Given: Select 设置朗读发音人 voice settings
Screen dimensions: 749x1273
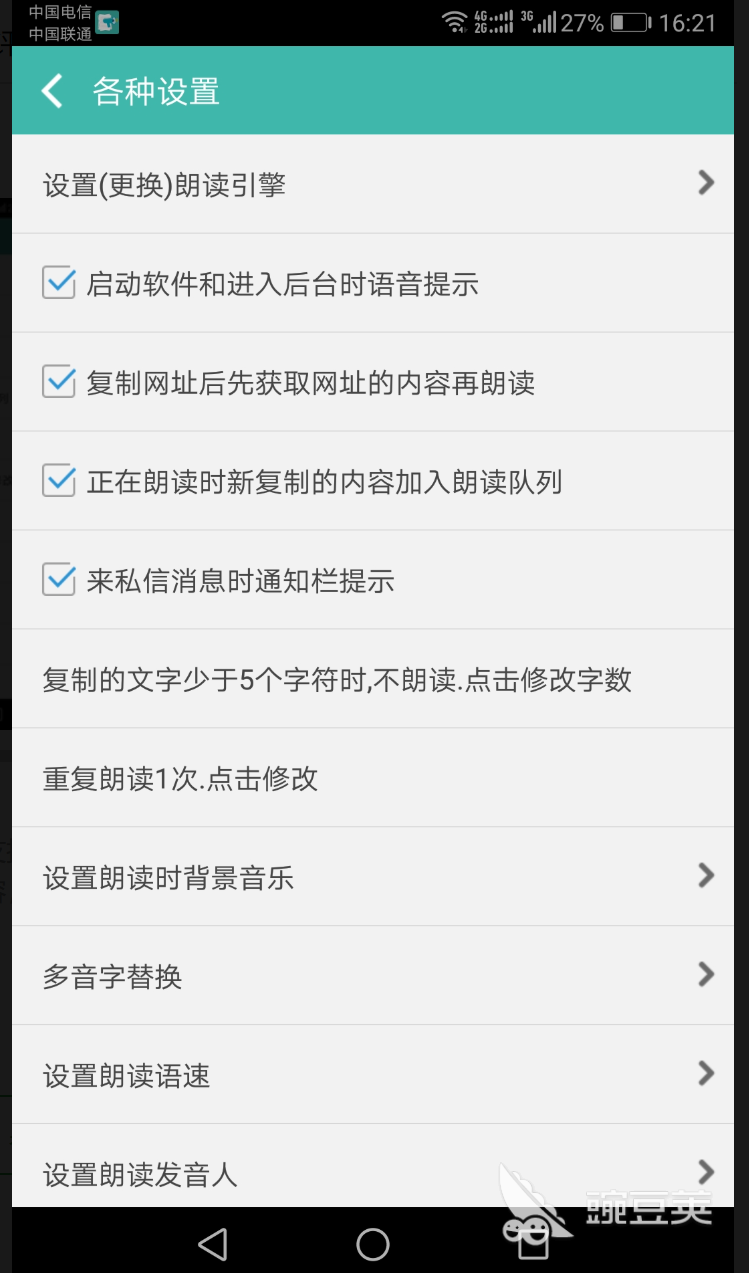Looking at the screenshot, I should point(372,1172).
